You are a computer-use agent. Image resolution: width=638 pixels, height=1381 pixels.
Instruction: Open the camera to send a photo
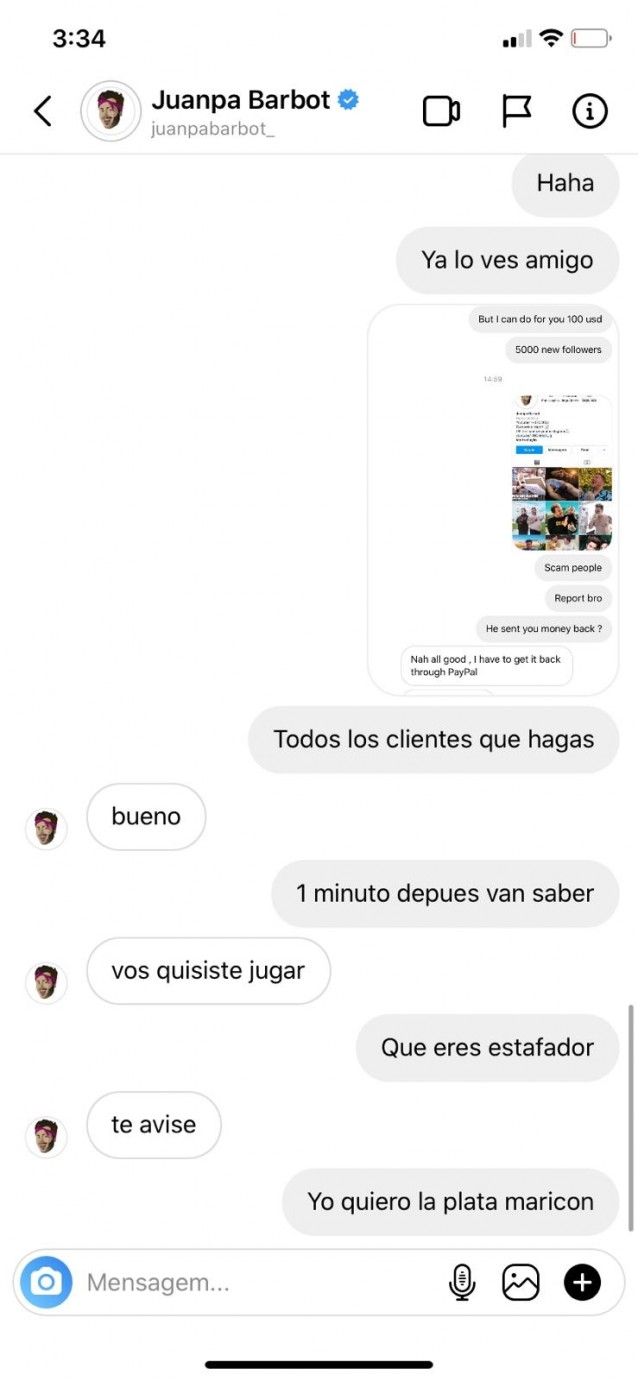pos(46,1282)
